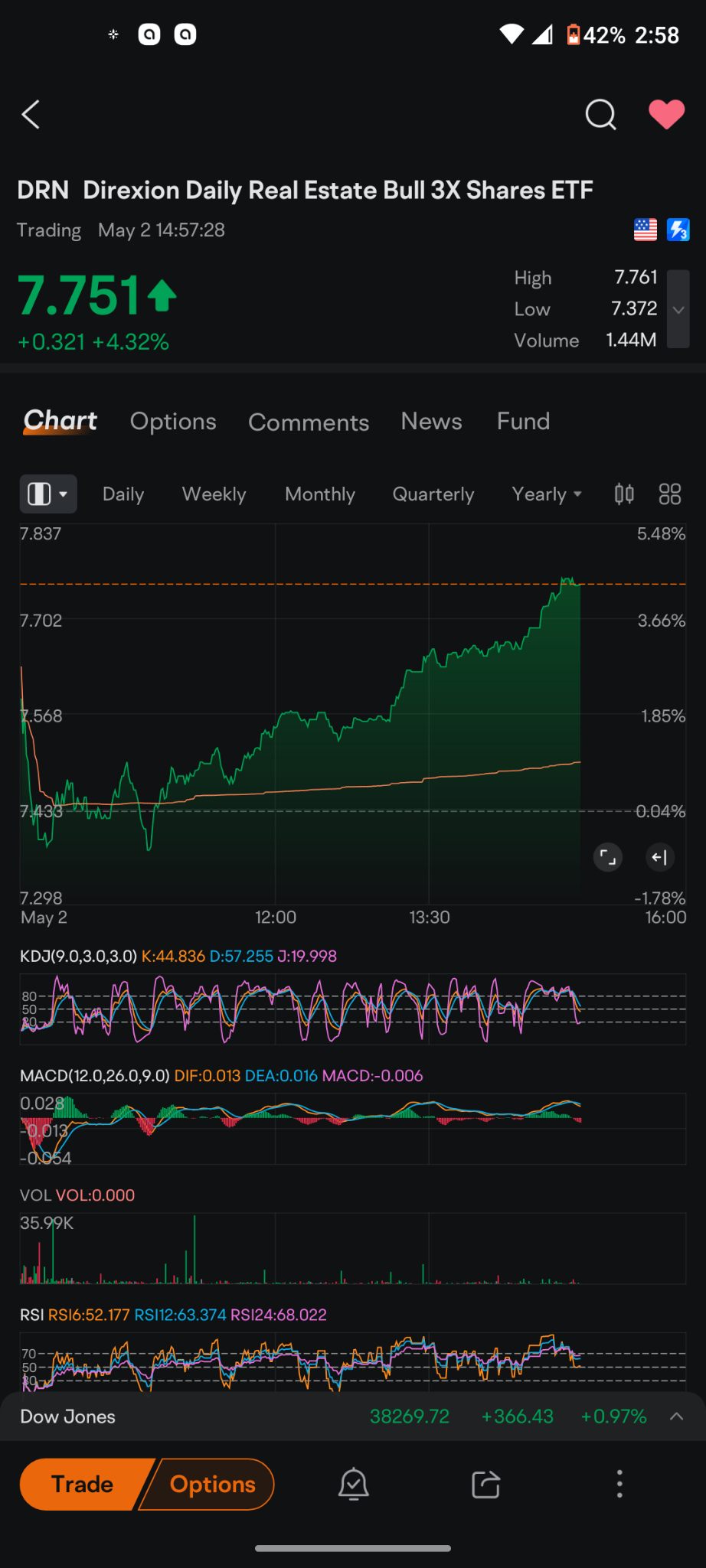
Task: Collapse the Dow Jones ticker bar
Action: pyautogui.click(x=677, y=1416)
